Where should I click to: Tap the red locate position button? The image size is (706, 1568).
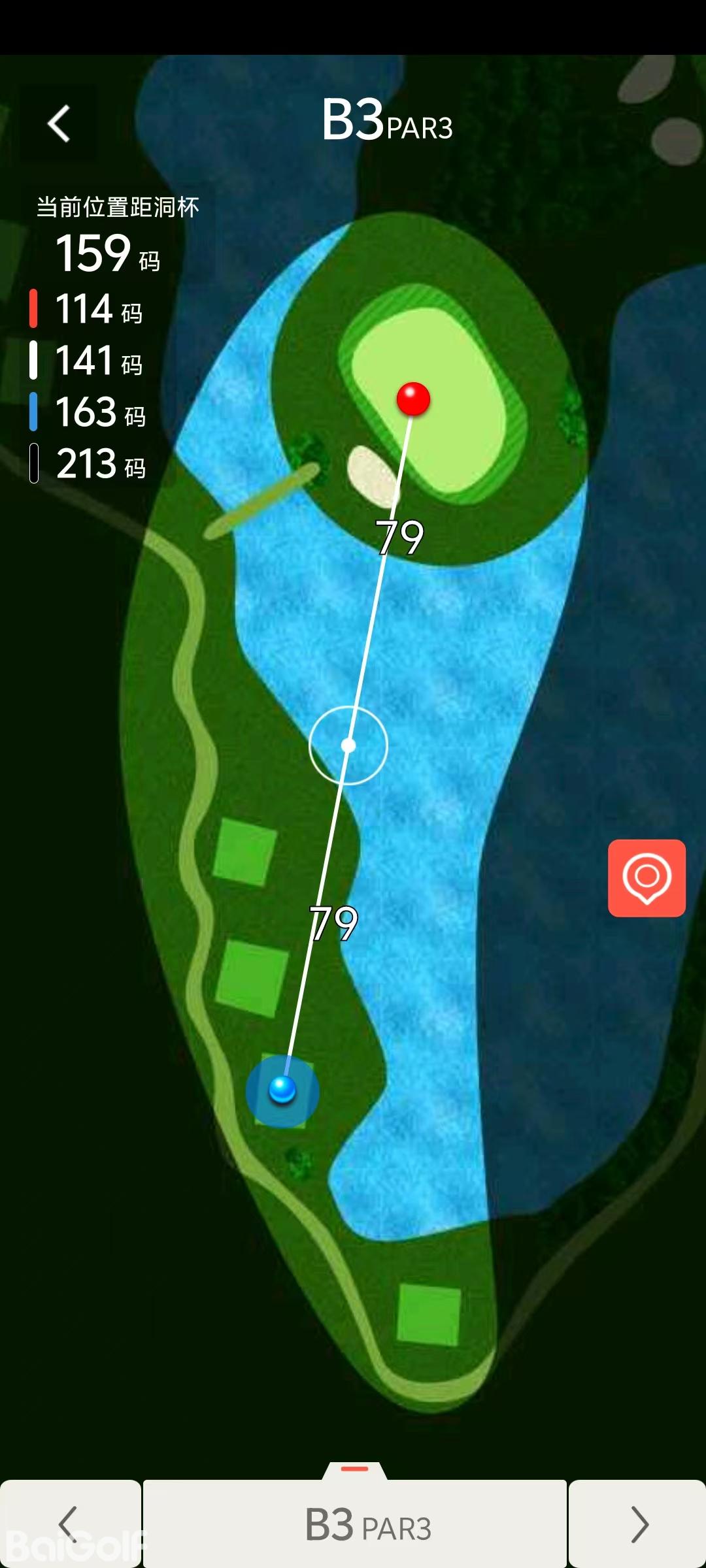(x=647, y=877)
